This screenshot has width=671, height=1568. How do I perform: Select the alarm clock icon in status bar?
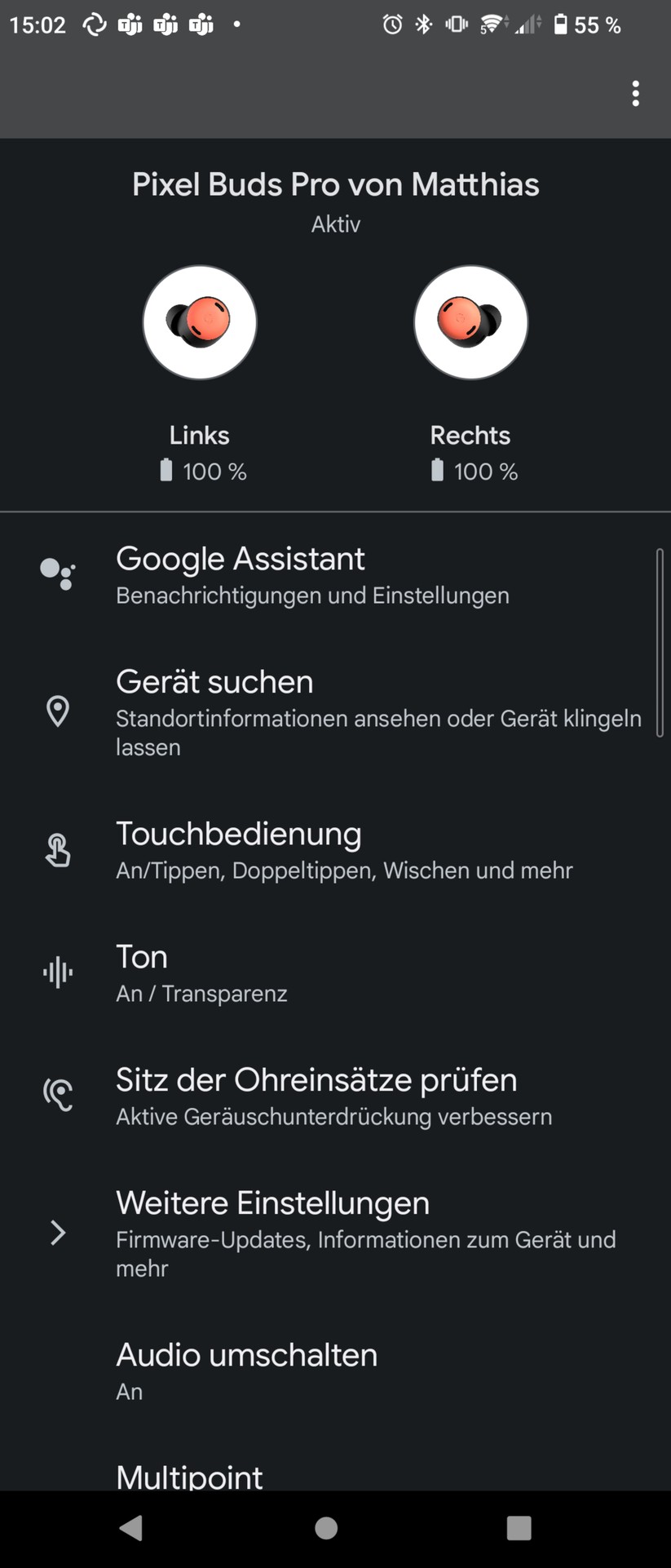(391, 24)
